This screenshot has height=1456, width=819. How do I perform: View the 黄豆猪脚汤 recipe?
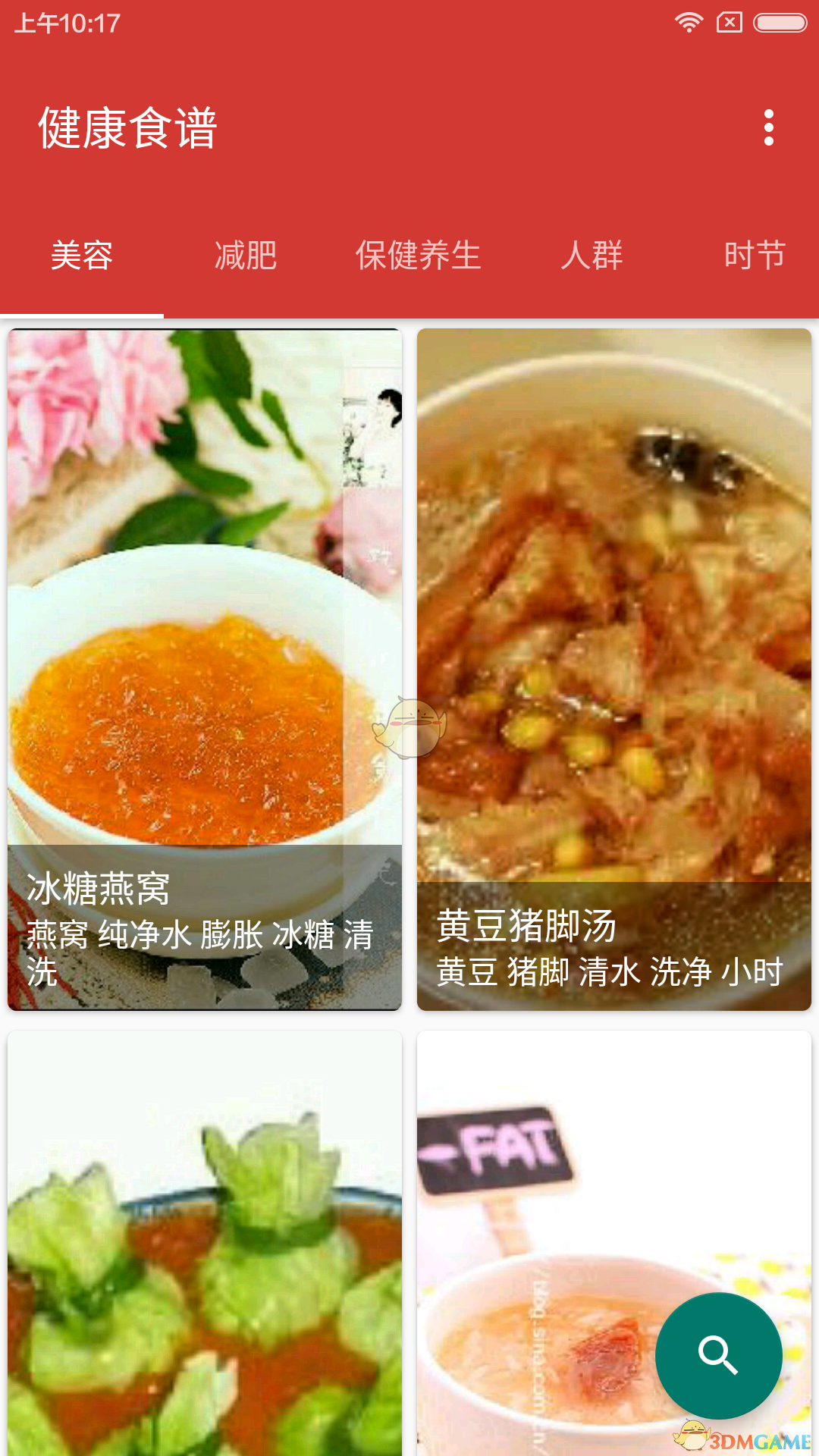click(614, 669)
